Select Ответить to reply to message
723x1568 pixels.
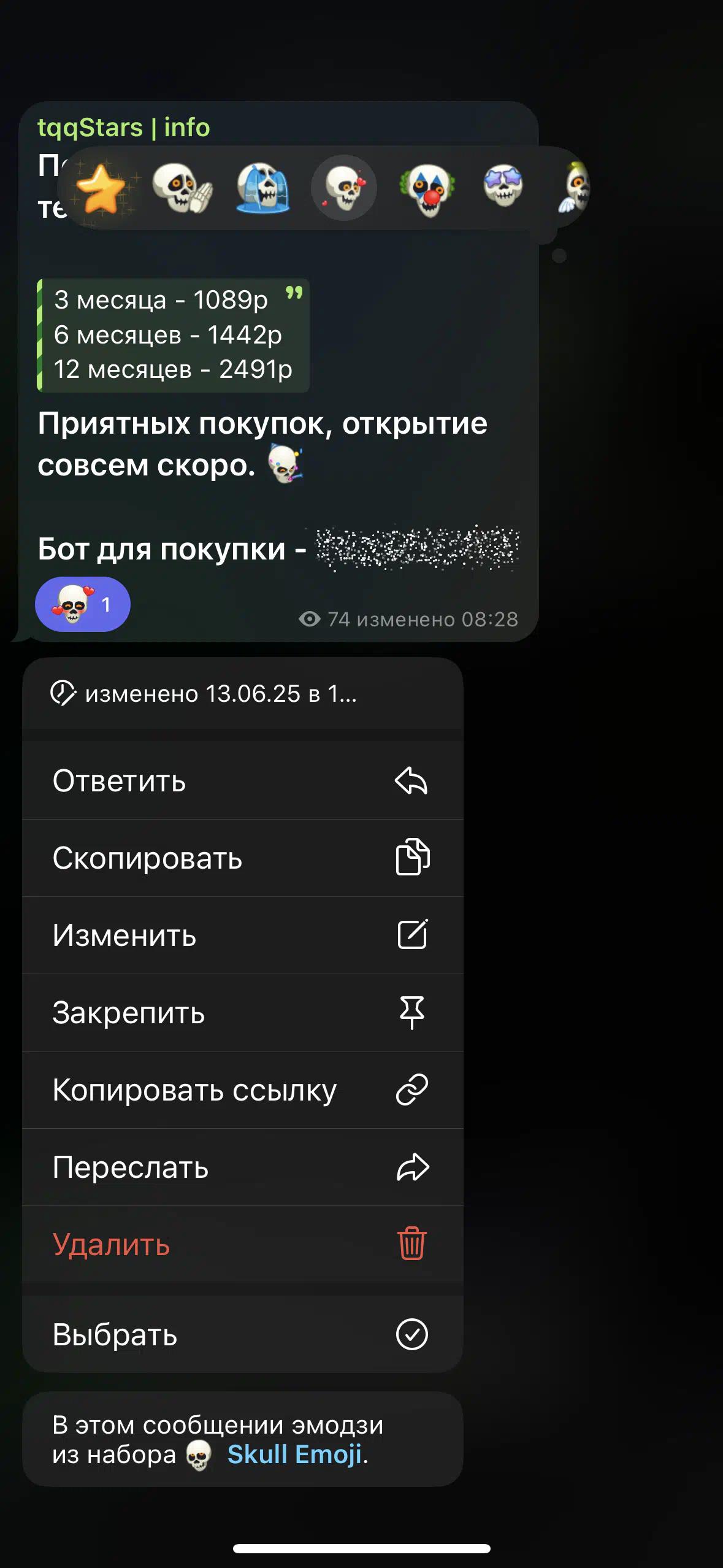242,780
